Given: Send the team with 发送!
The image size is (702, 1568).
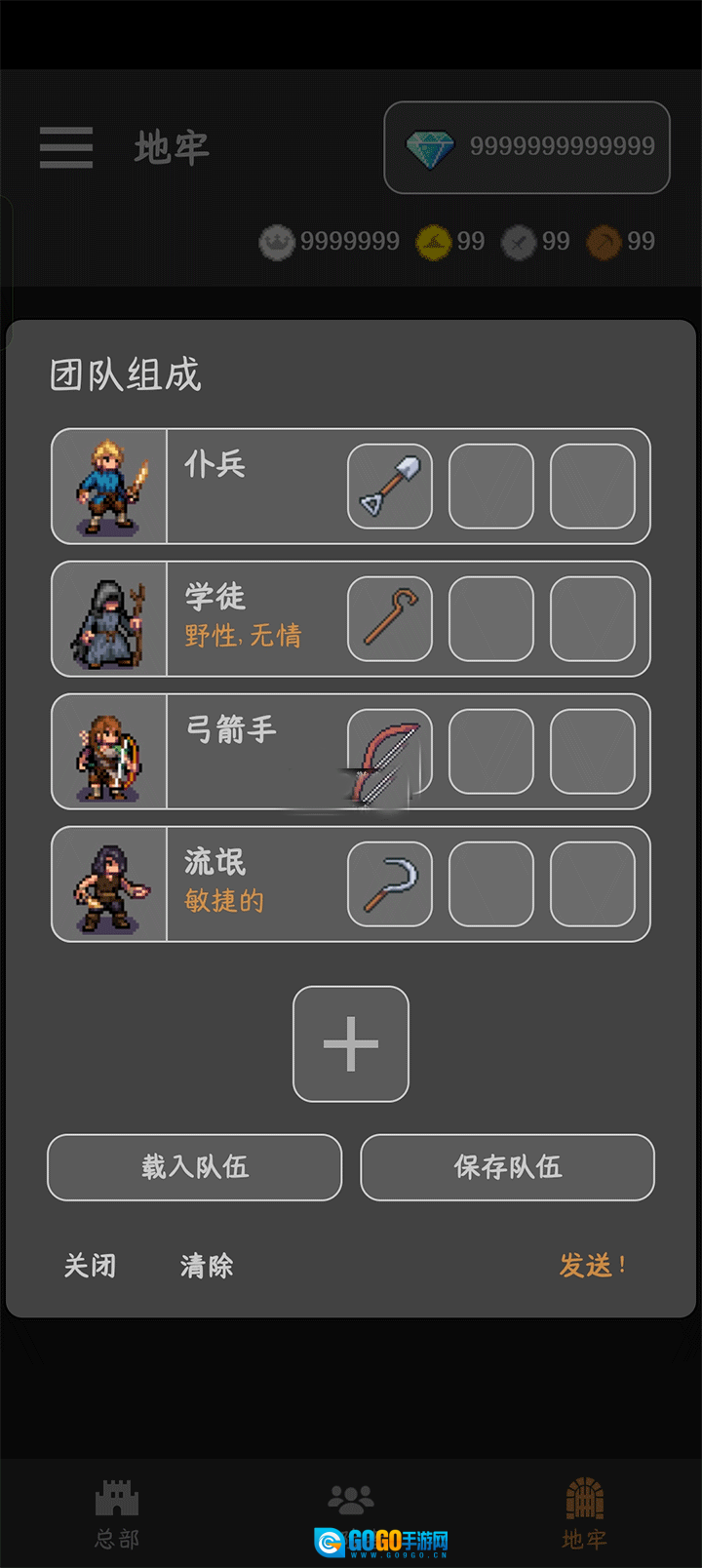Looking at the screenshot, I should (593, 1266).
